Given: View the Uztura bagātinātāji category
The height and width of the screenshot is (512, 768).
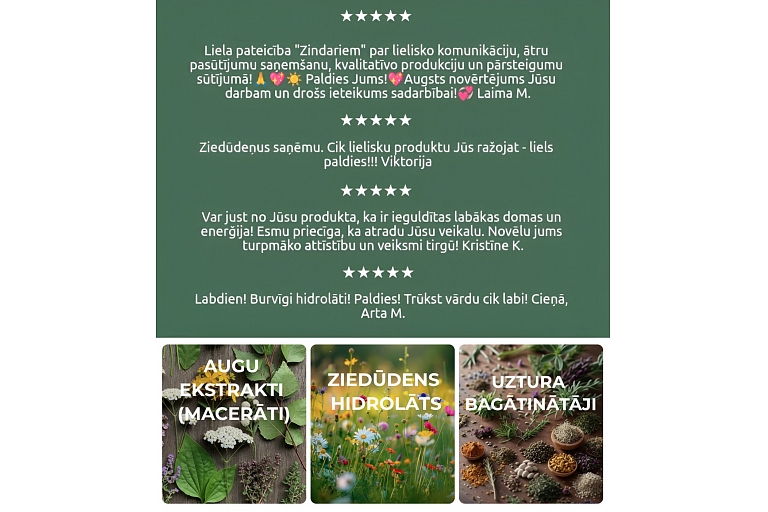Looking at the screenshot, I should pyautogui.click(x=531, y=423).
